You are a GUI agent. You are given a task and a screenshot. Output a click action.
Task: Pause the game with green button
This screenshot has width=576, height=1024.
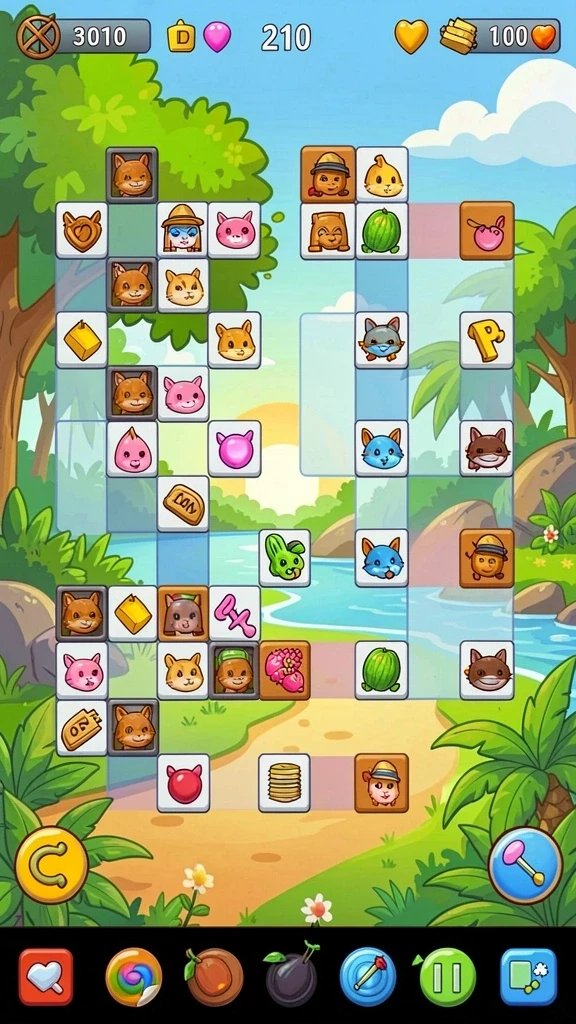coord(447,976)
